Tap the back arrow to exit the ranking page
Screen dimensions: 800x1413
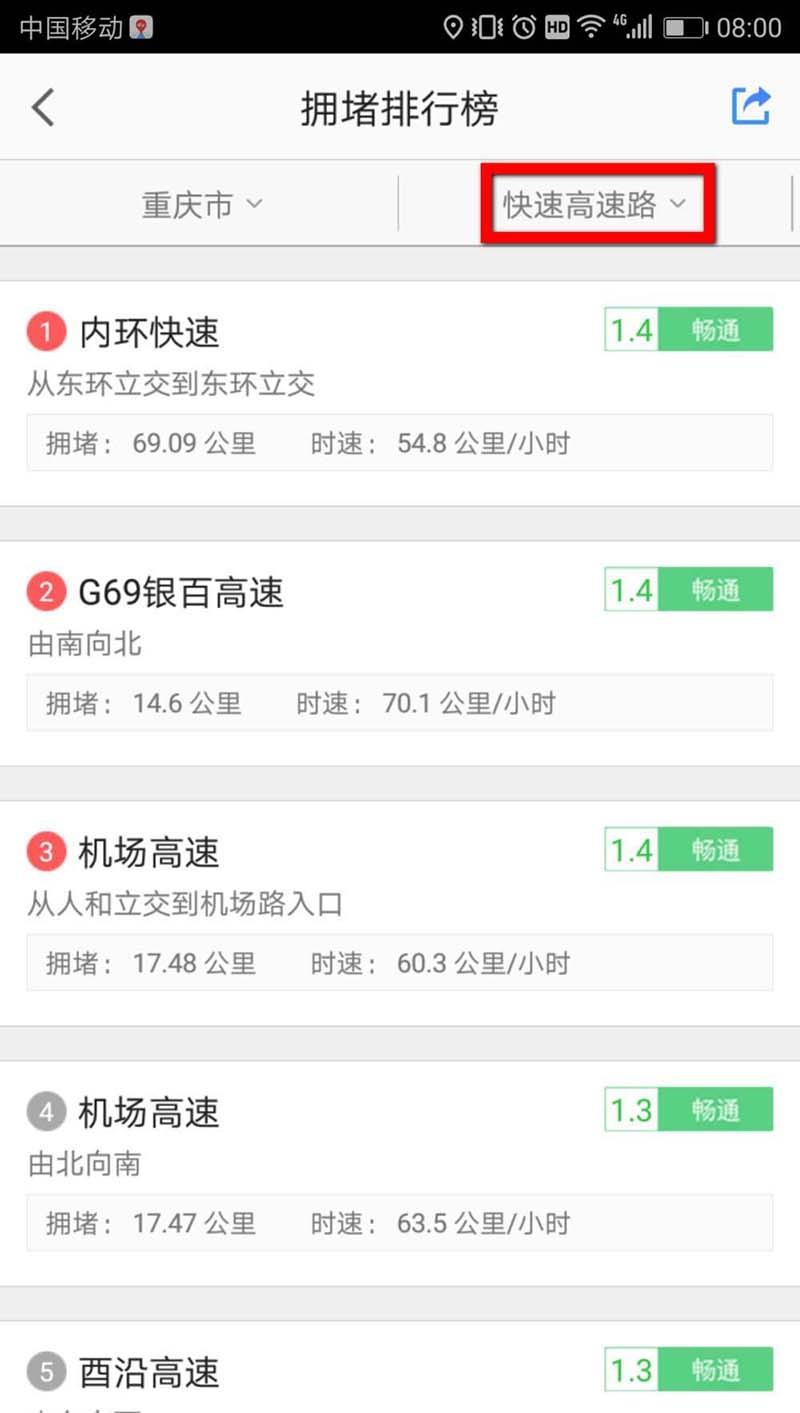click(42, 107)
